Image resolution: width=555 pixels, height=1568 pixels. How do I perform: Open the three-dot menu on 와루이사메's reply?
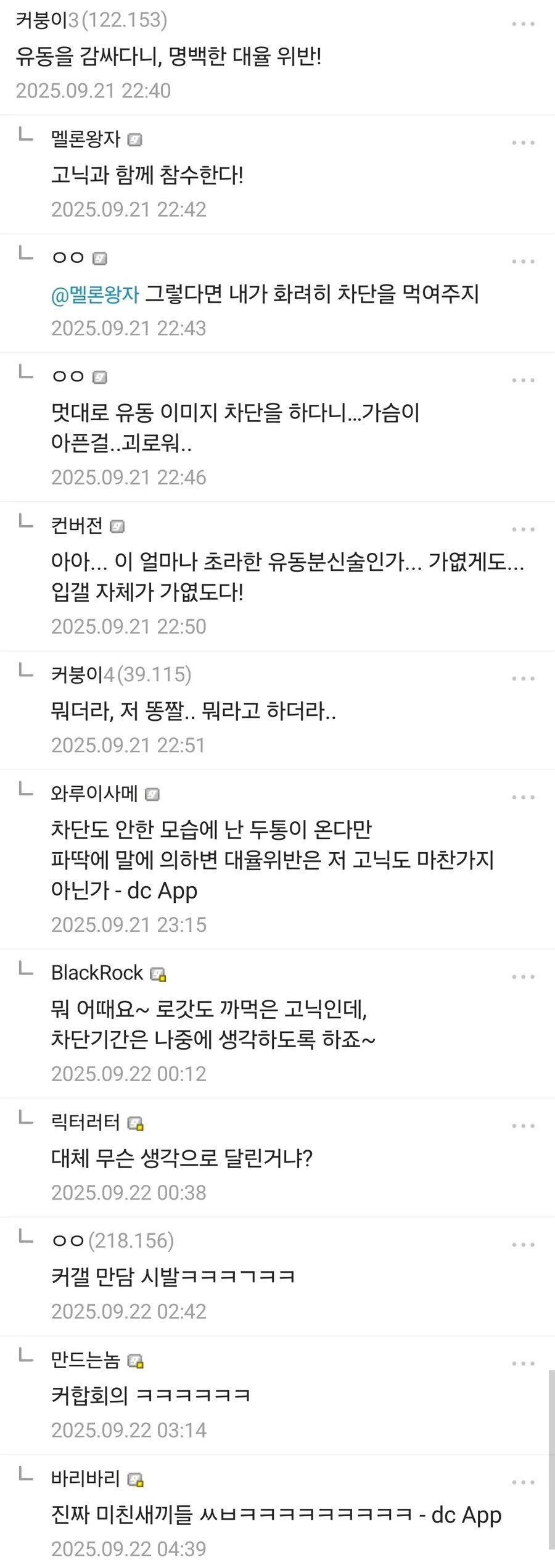click(x=523, y=798)
